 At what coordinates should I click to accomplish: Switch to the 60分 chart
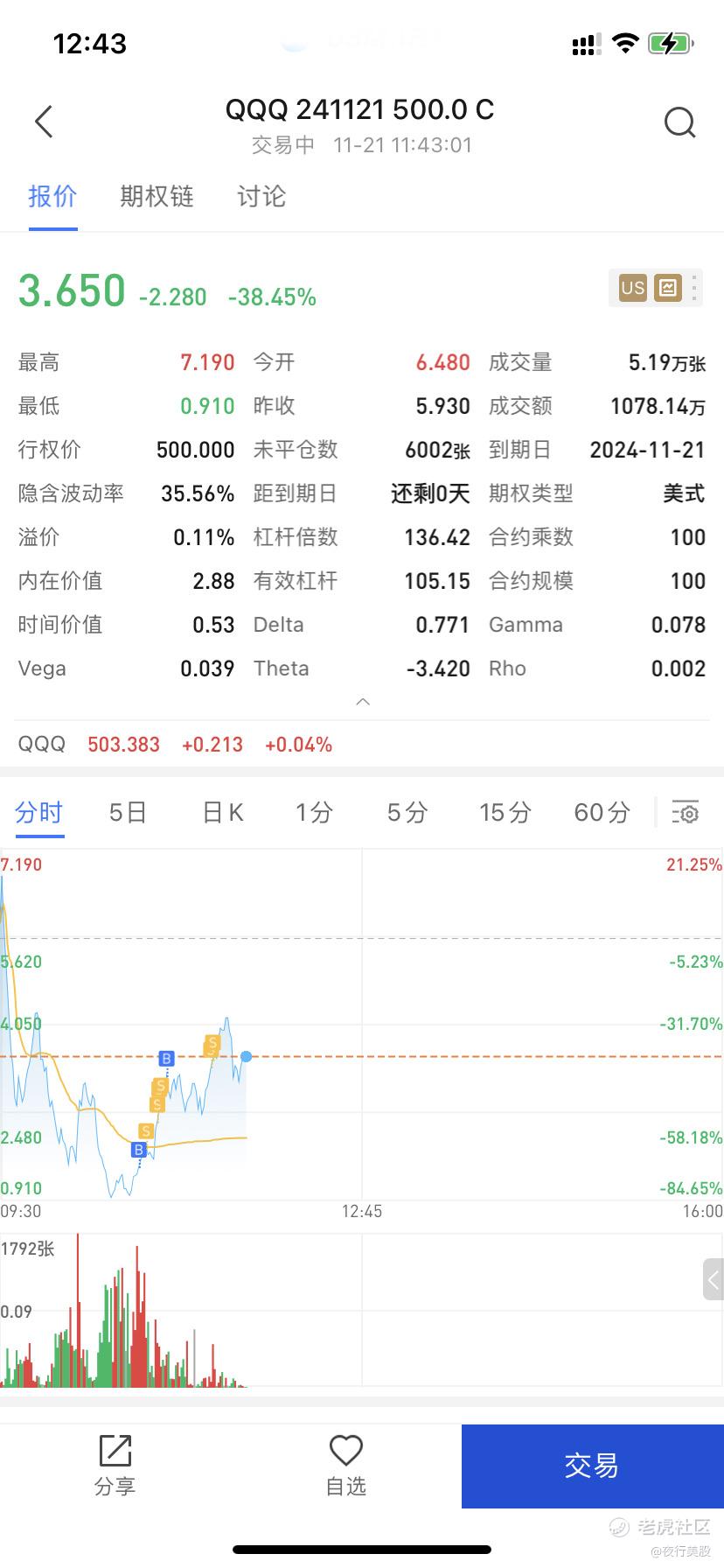point(602,812)
